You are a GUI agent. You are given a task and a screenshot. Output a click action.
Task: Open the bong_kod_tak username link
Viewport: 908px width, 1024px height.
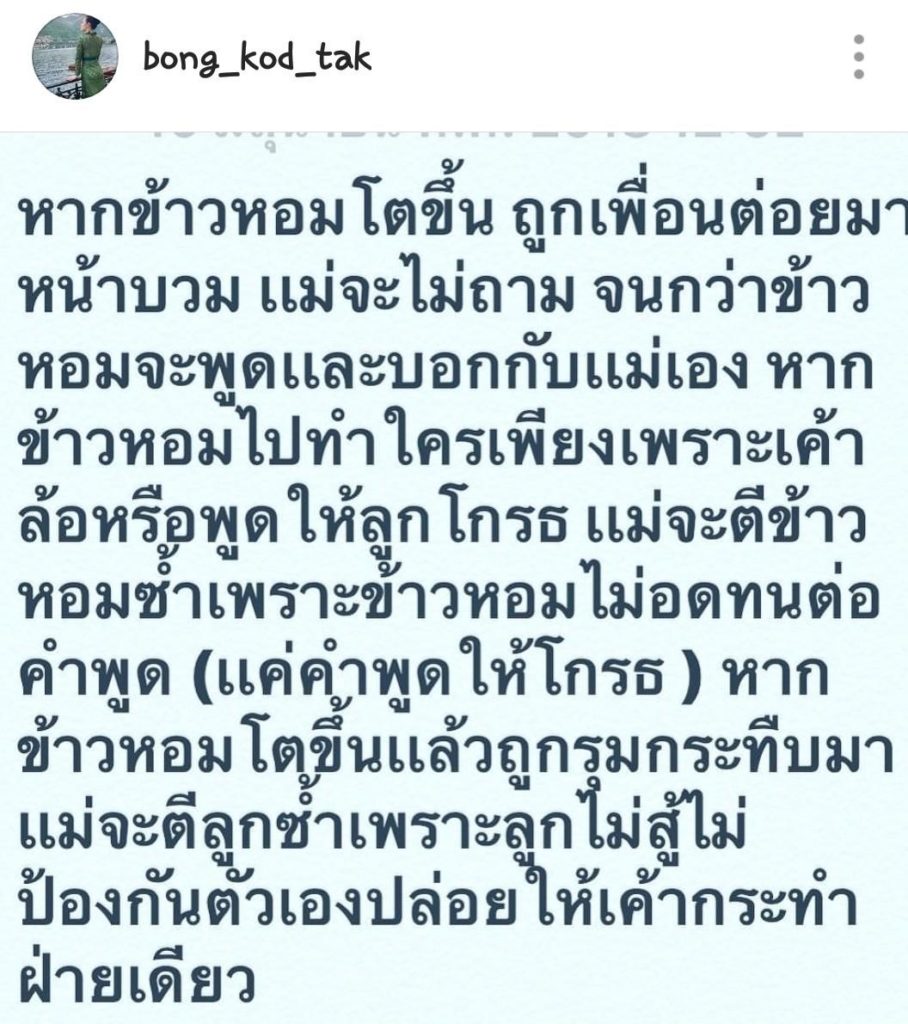point(257,57)
